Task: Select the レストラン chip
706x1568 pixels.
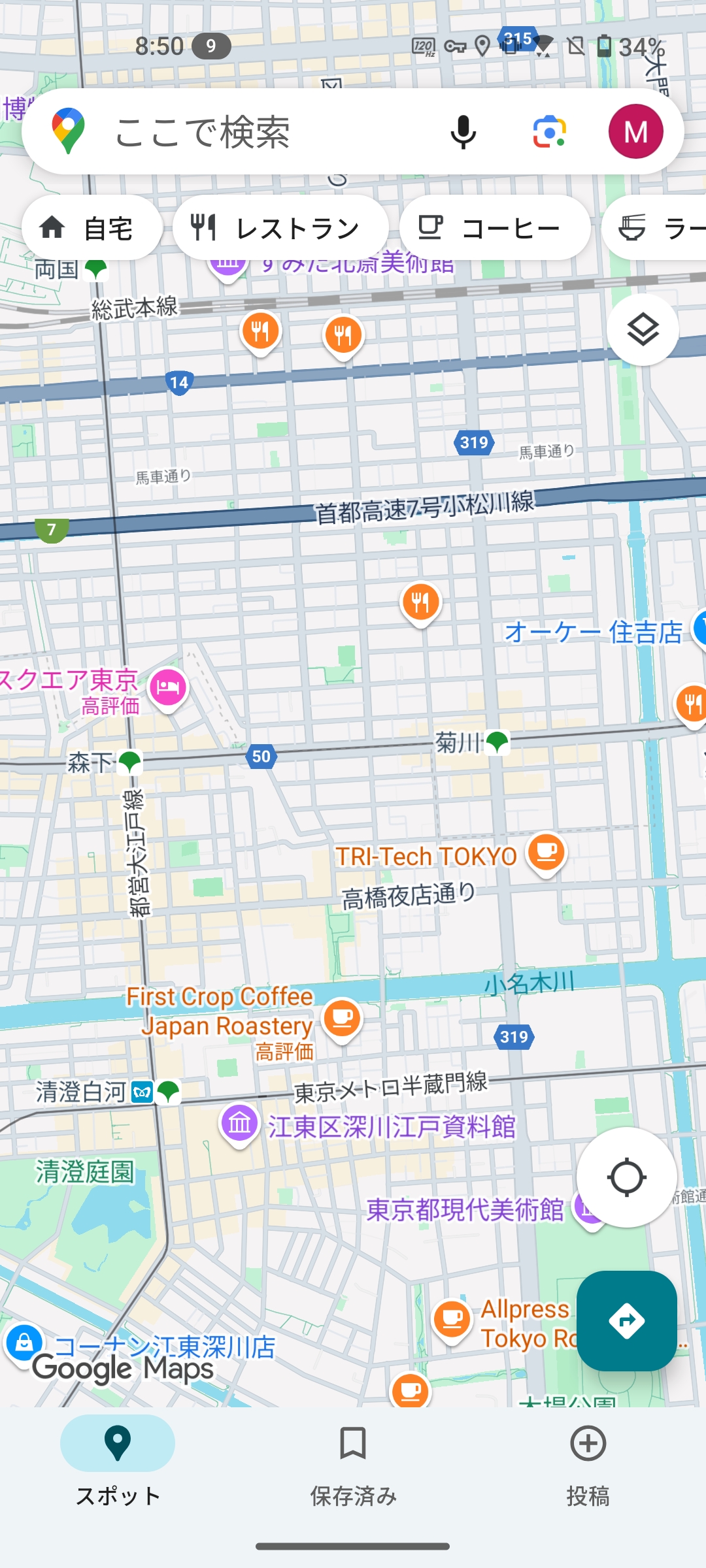Action: [x=280, y=229]
